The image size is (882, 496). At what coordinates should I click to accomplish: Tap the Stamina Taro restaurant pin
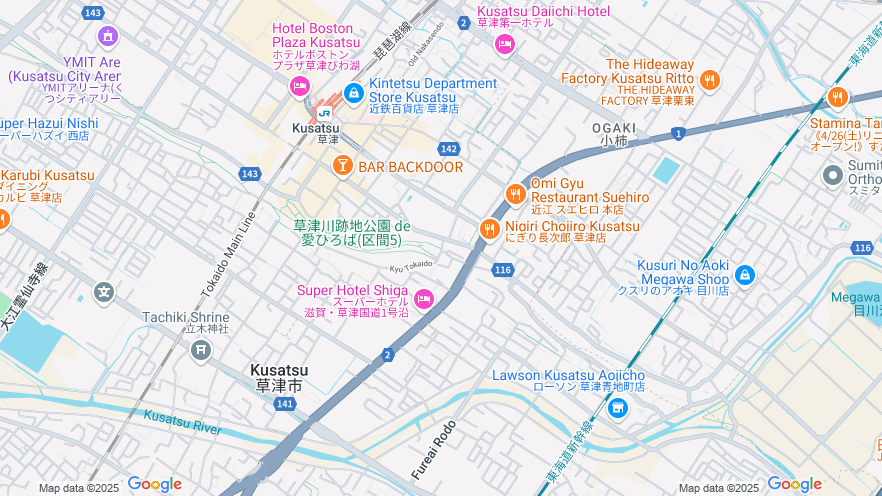pos(838,97)
